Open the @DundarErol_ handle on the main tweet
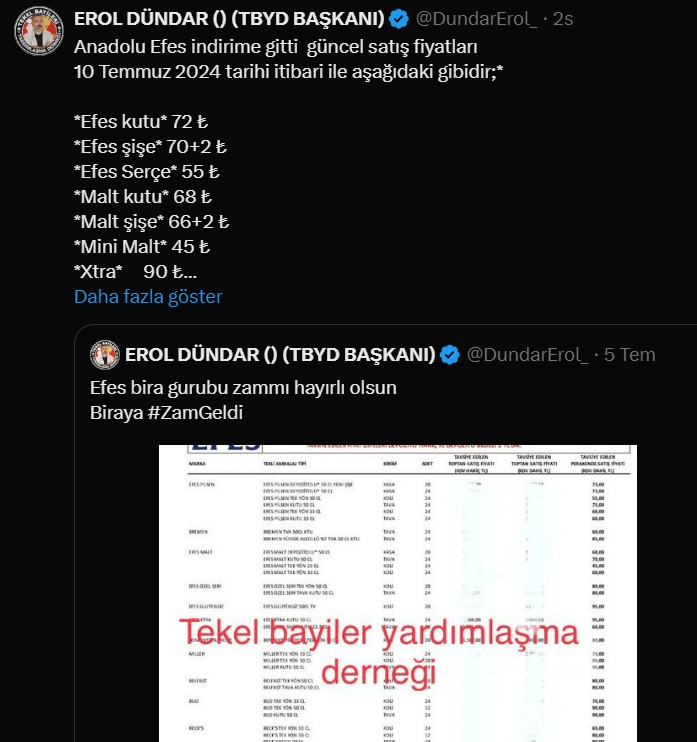The height and width of the screenshot is (742, 697). [x=478, y=19]
